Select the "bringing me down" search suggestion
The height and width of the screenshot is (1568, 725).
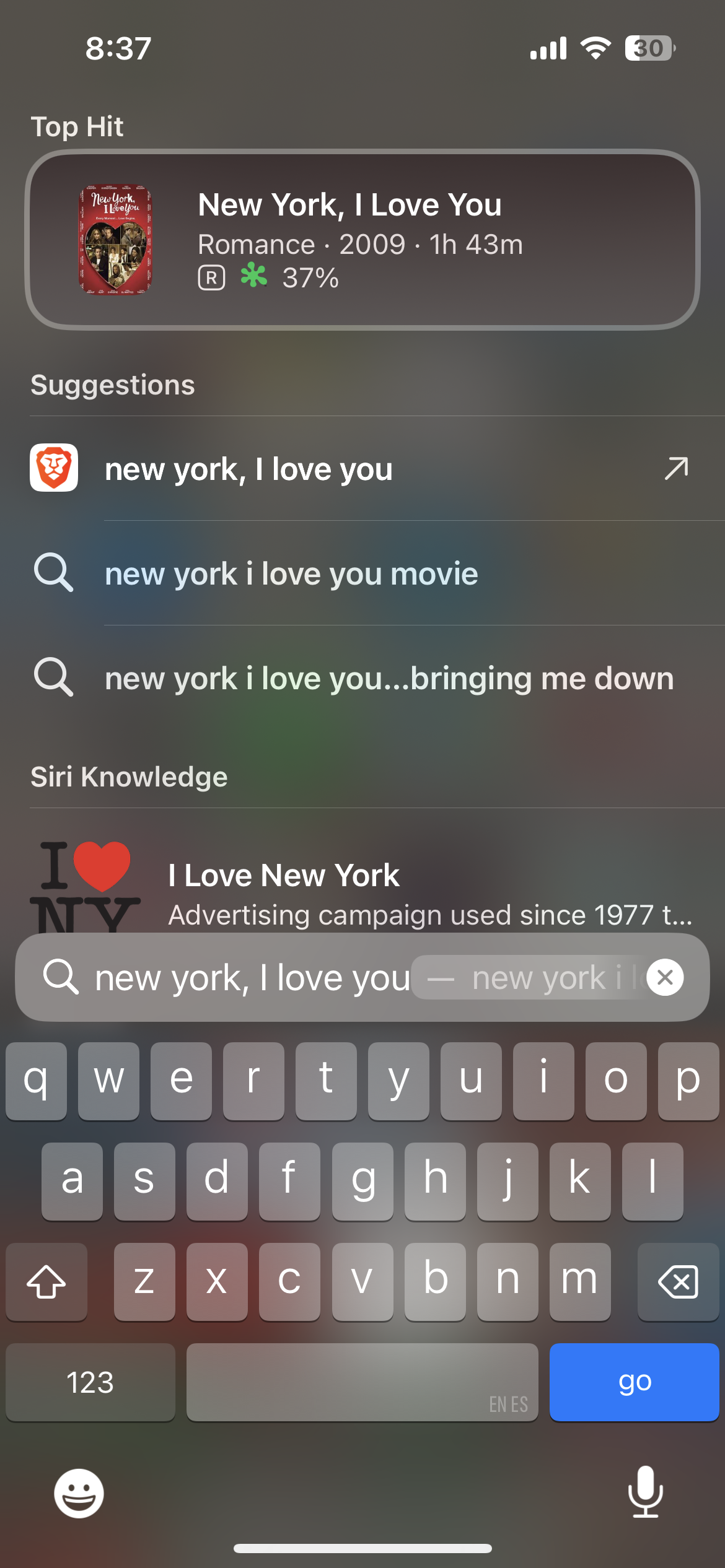(x=362, y=677)
